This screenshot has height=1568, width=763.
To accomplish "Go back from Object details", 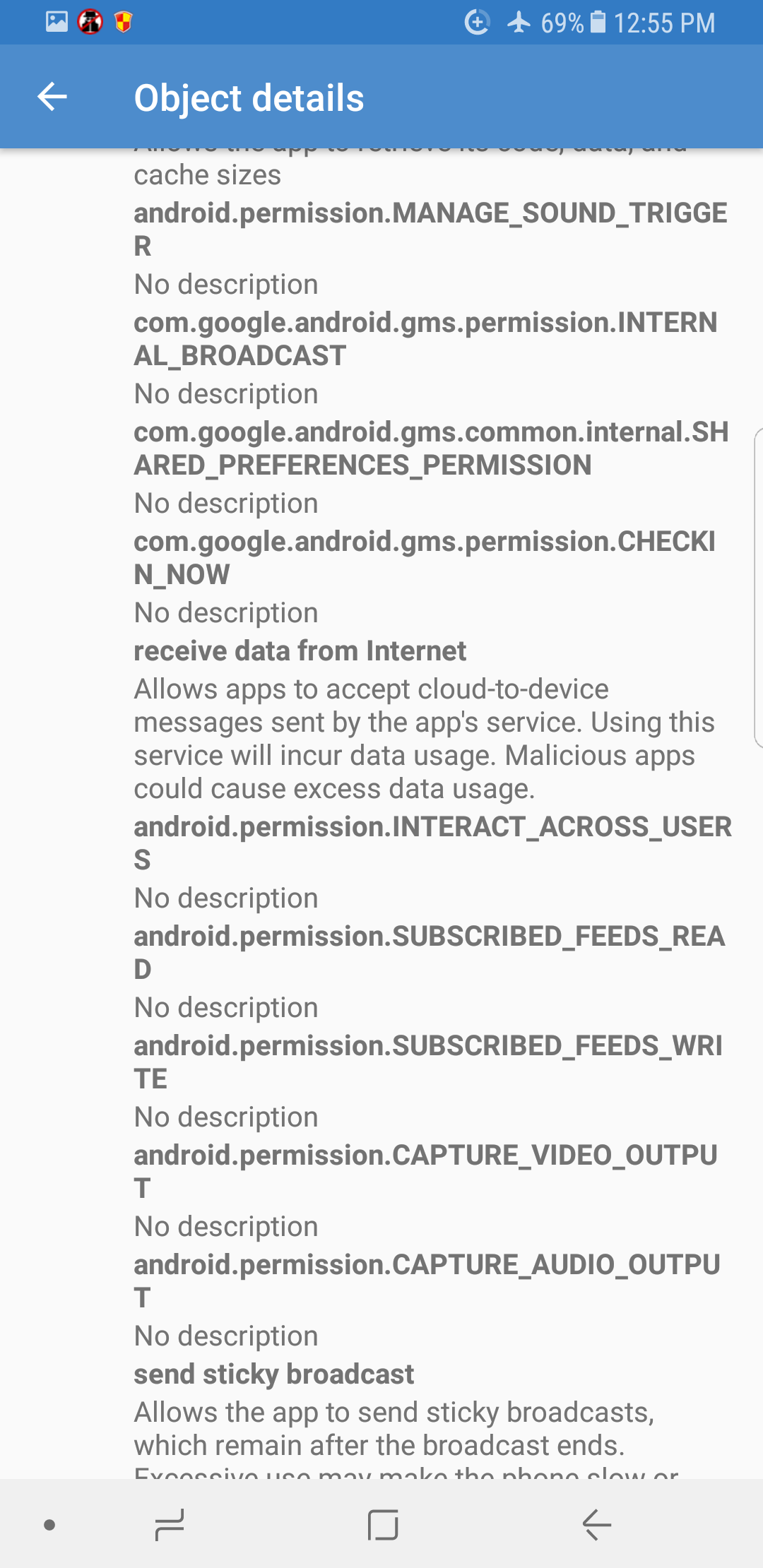I will tap(52, 97).
